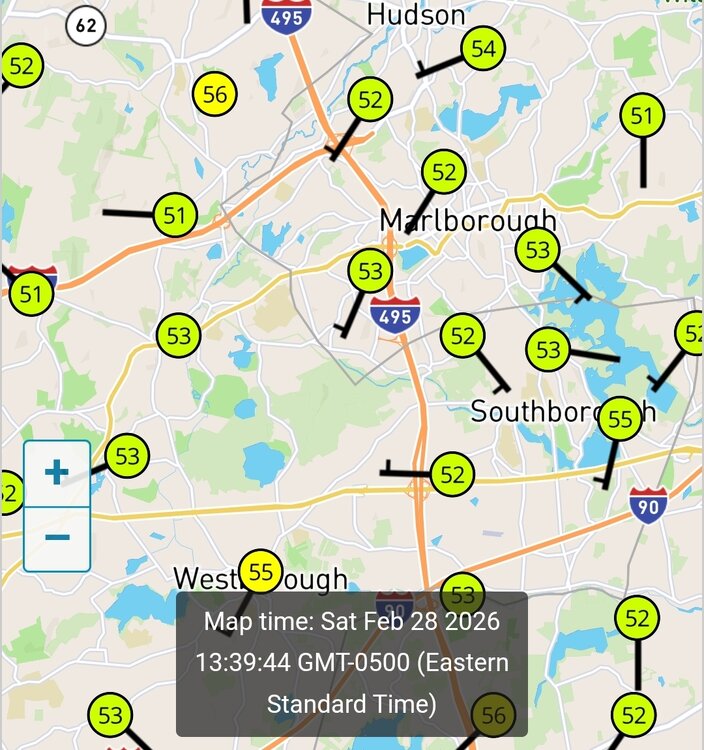
Task: Select the yellow 56 marker near Route 62
Action: 215,95
